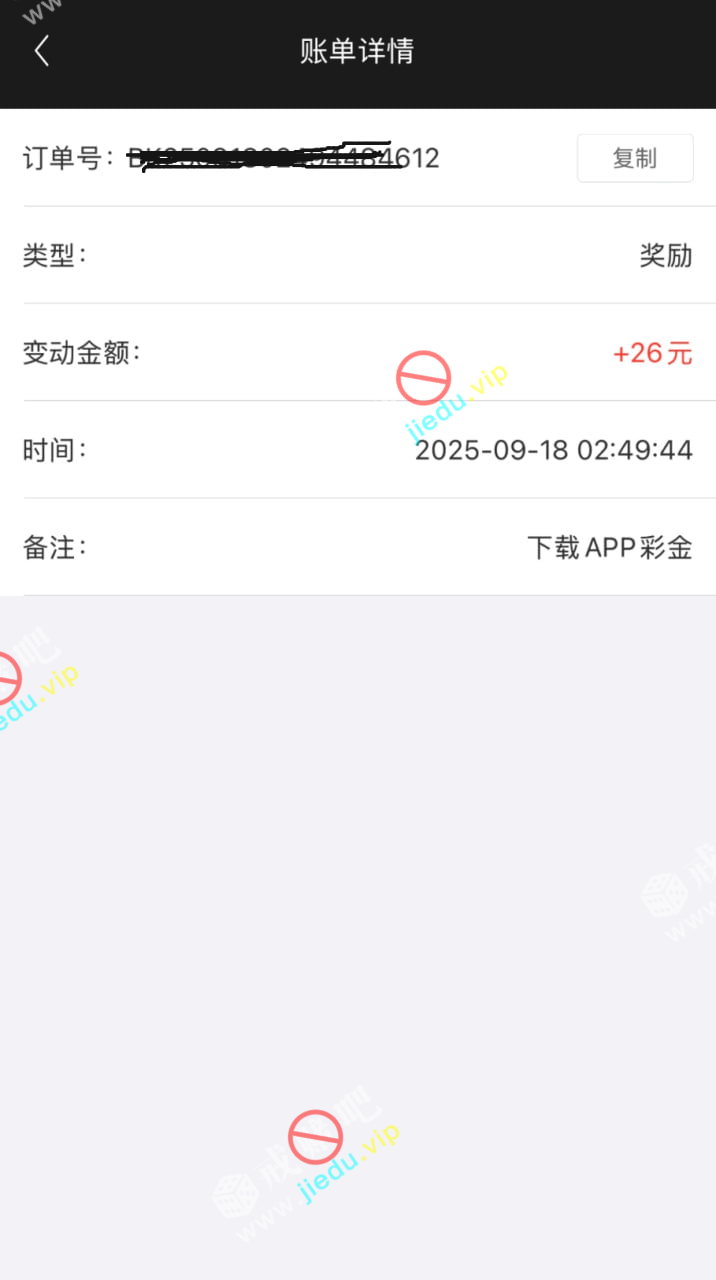Go back from the 账单详情 page
Viewport: 716px width, 1280px height.
[41, 51]
